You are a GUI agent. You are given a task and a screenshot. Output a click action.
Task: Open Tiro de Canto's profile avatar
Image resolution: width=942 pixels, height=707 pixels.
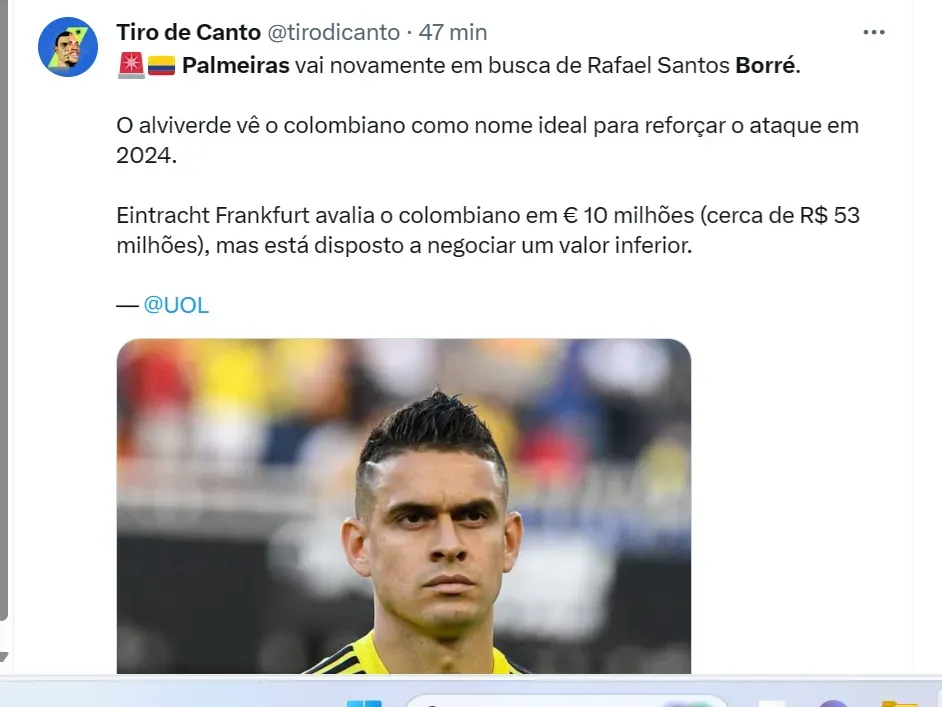[x=68, y=47]
